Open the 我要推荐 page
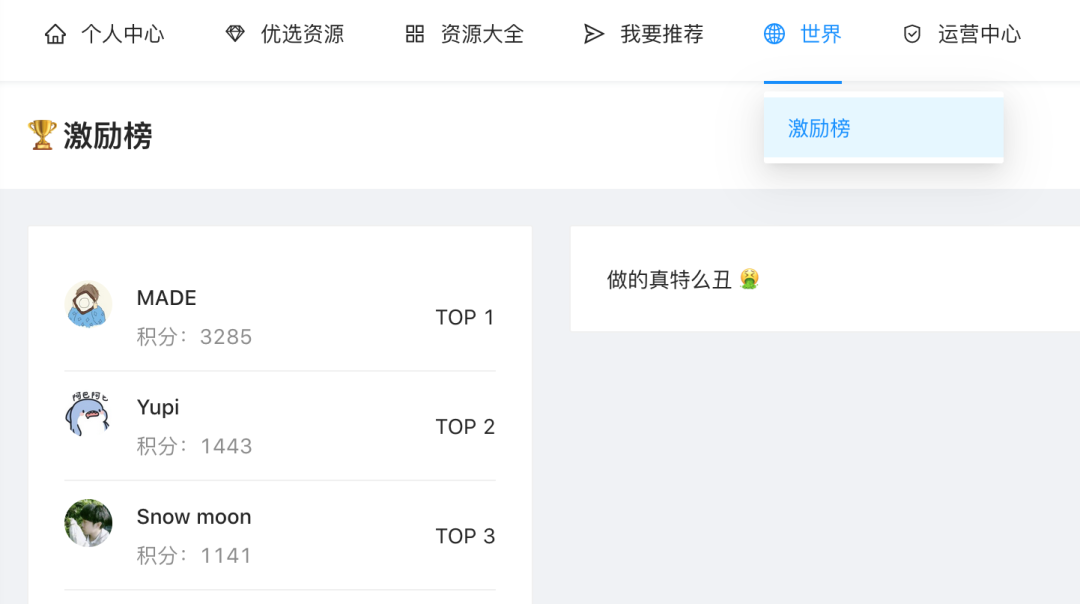Image resolution: width=1080 pixels, height=604 pixels. coord(644,35)
